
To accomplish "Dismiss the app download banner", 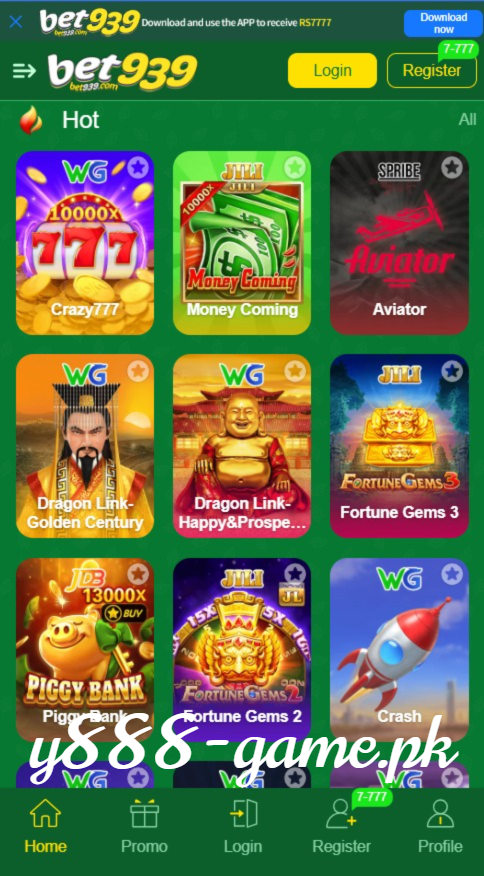I will (x=16, y=22).
